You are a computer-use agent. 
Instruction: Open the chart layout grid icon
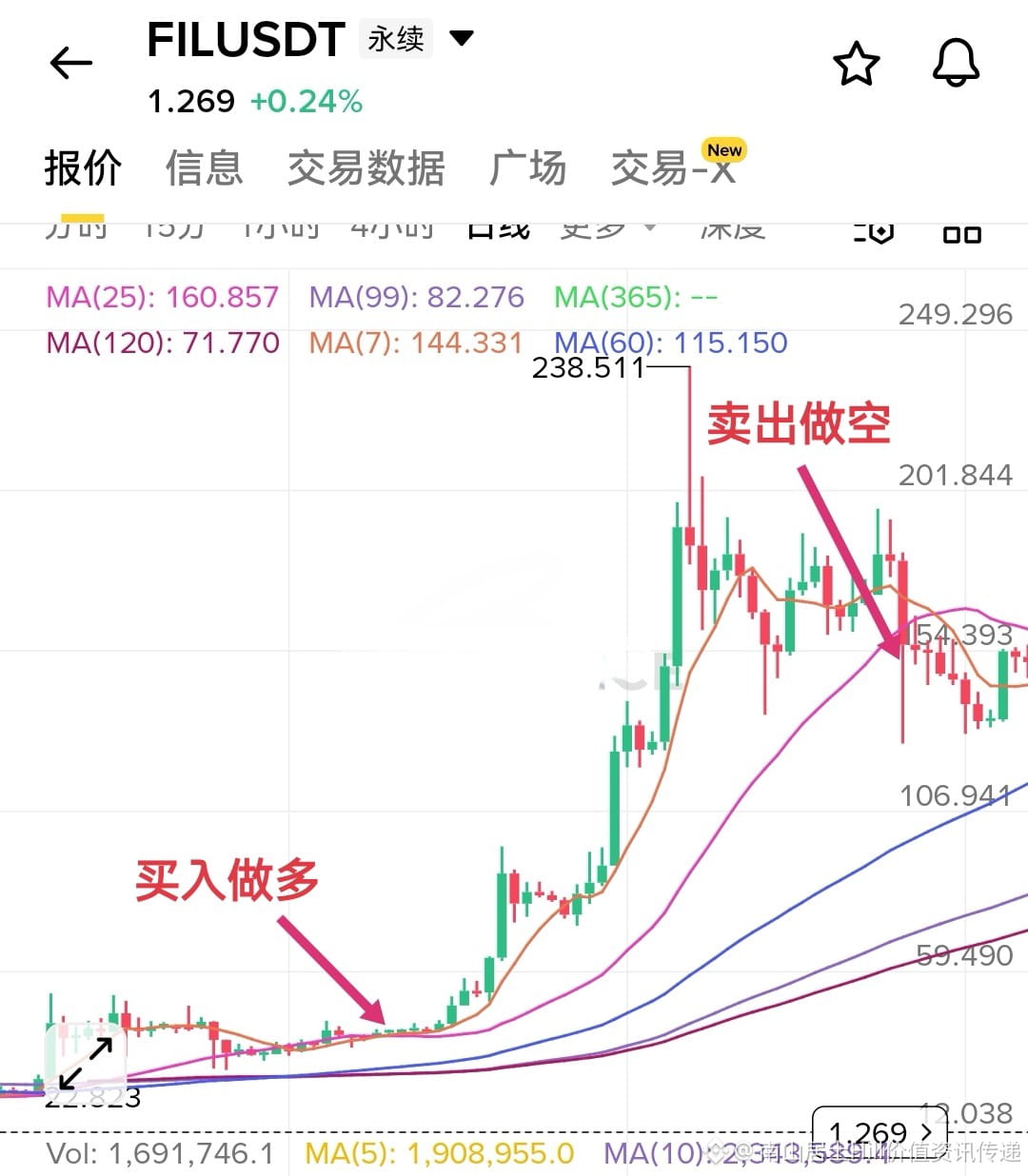click(x=961, y=233)
